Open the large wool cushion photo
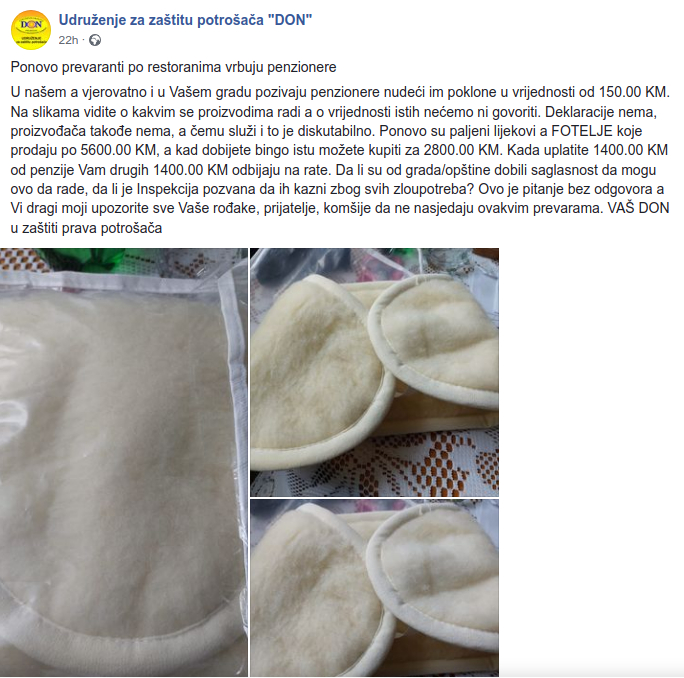 (123, 462)
